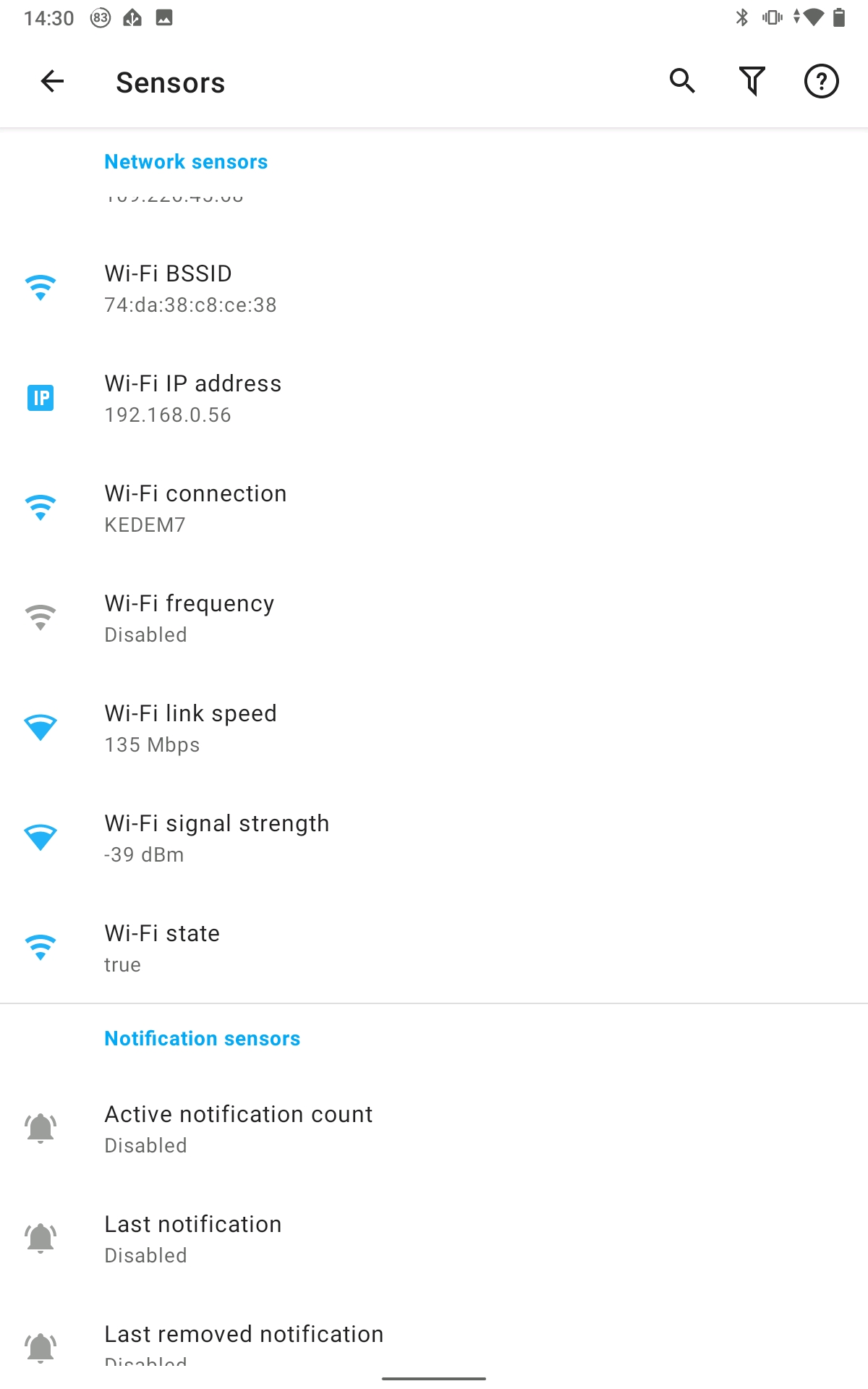Open Active notification count sensor
Screen dimensions: 868x1389
(434, 1129)
